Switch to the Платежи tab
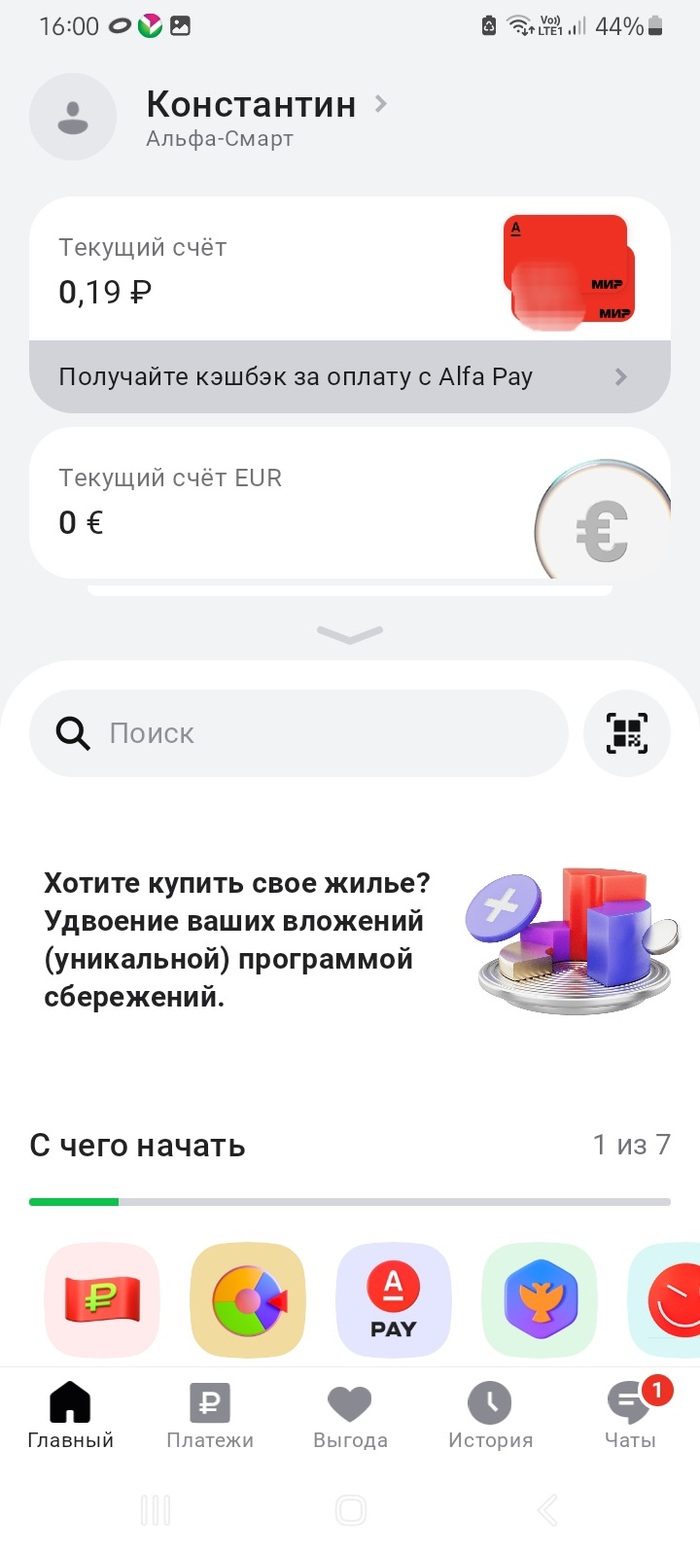 (210, 1415)
